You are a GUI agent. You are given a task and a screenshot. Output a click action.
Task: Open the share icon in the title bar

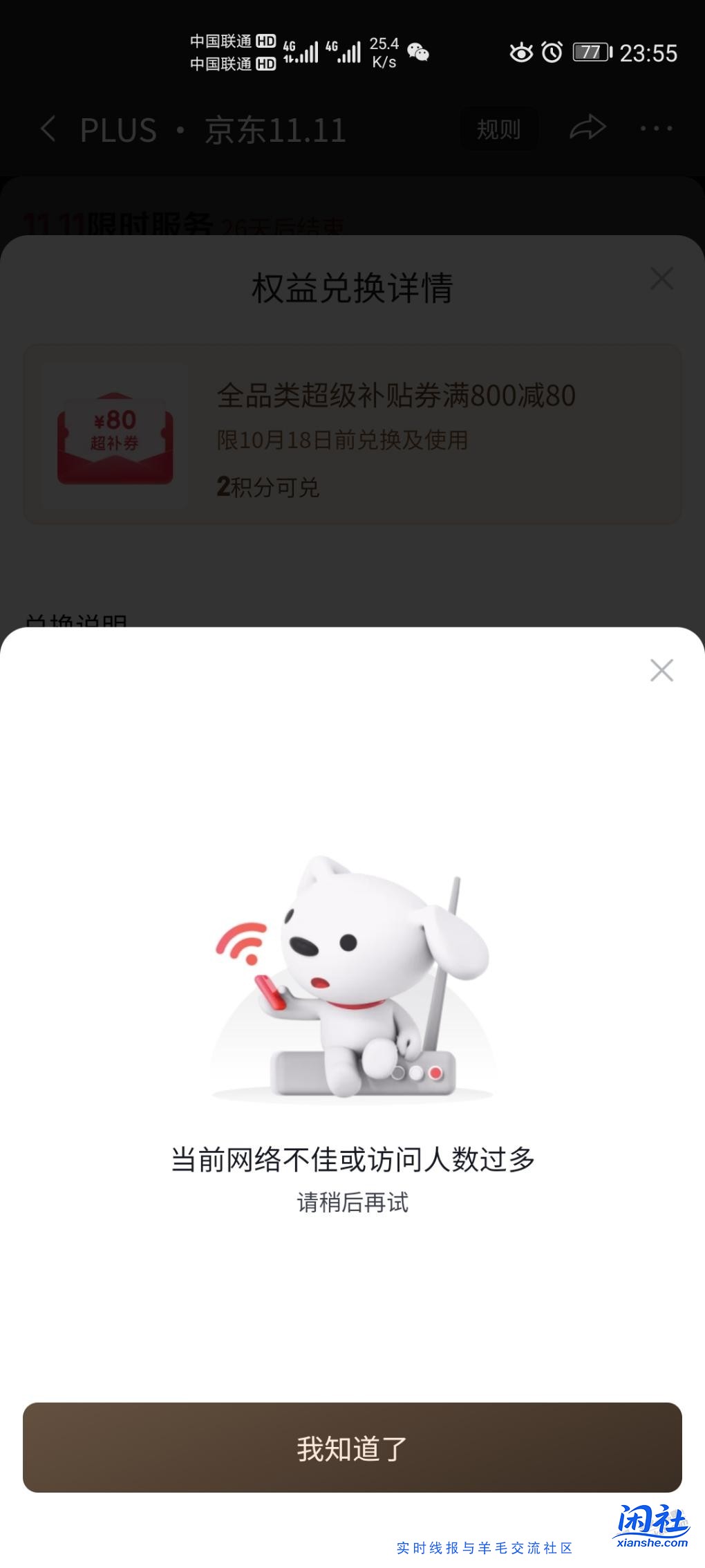coord(587,129)
